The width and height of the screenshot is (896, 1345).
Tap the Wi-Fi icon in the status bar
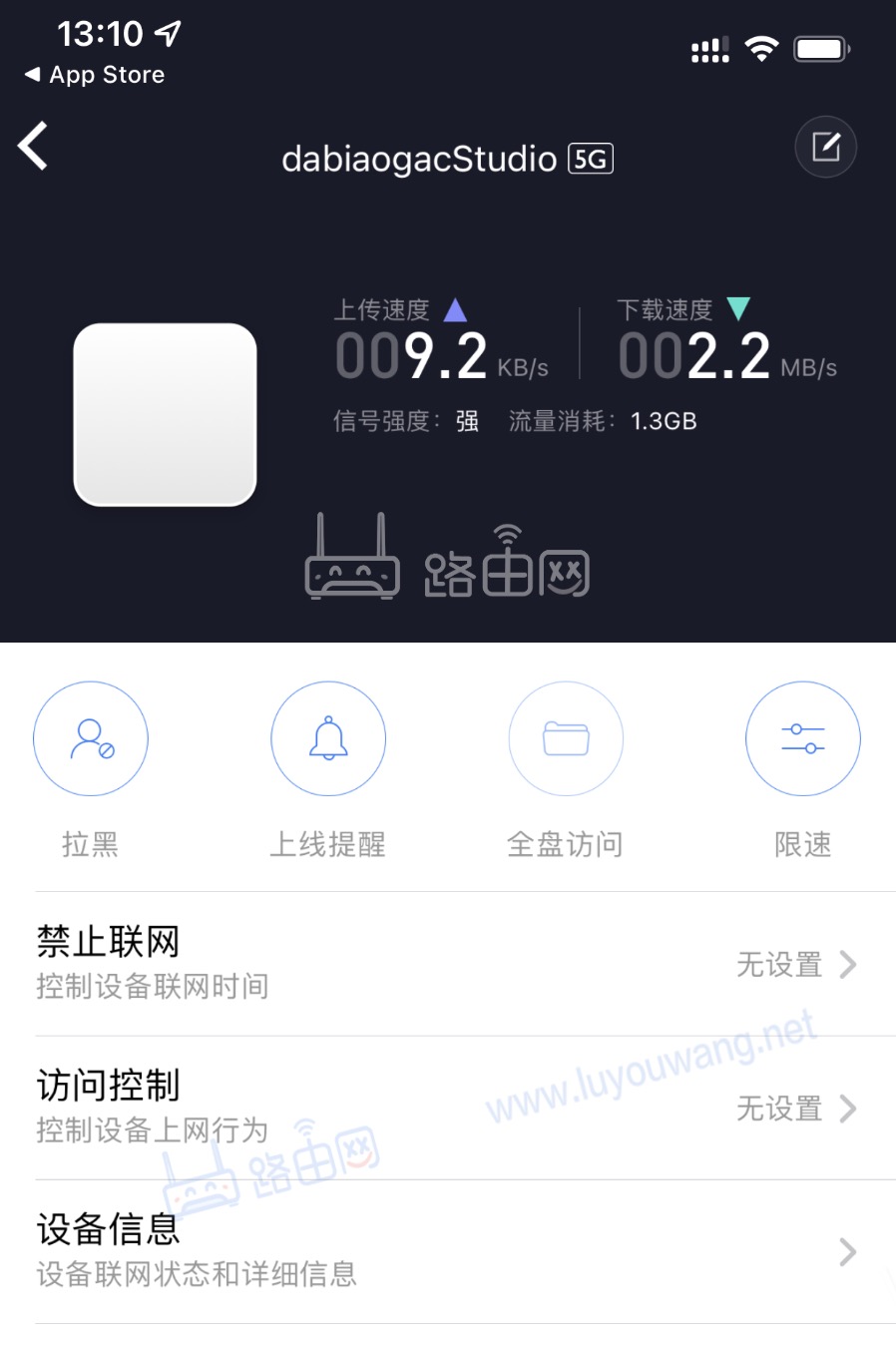click(761, 48)
